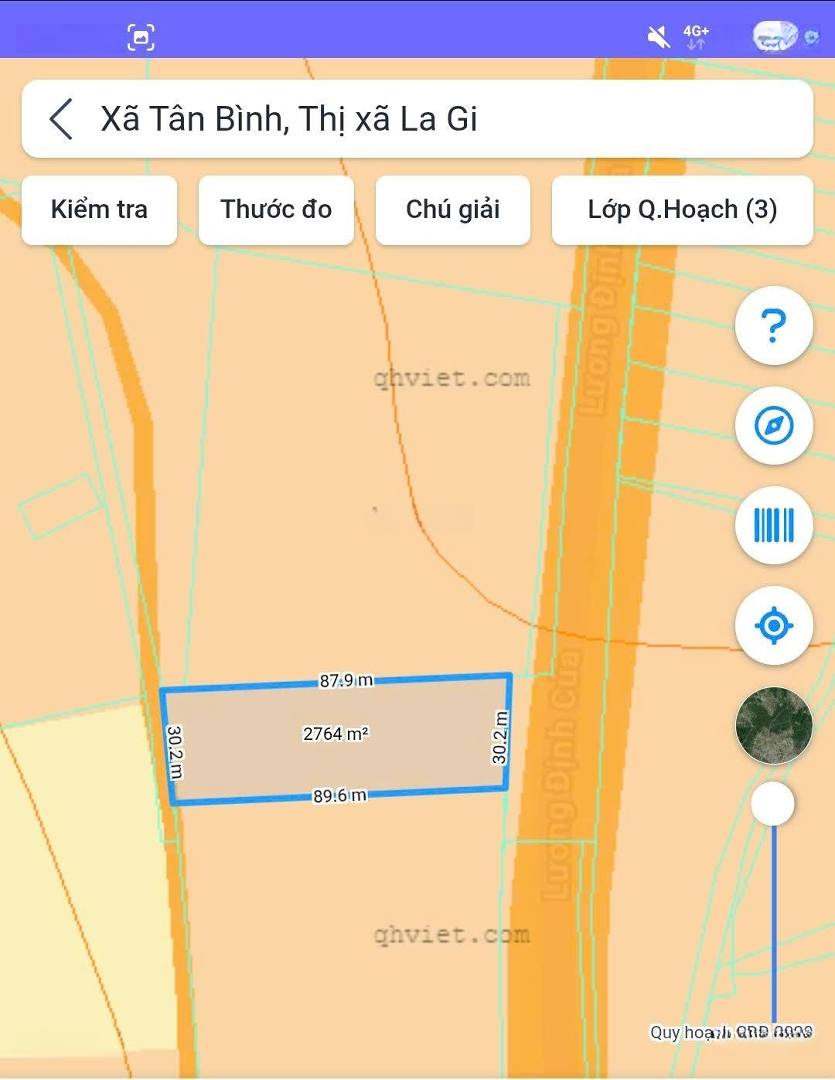Switch to satellite imagery view
Viewport: 835px width, 1080px height.
[x=773, y=726]
